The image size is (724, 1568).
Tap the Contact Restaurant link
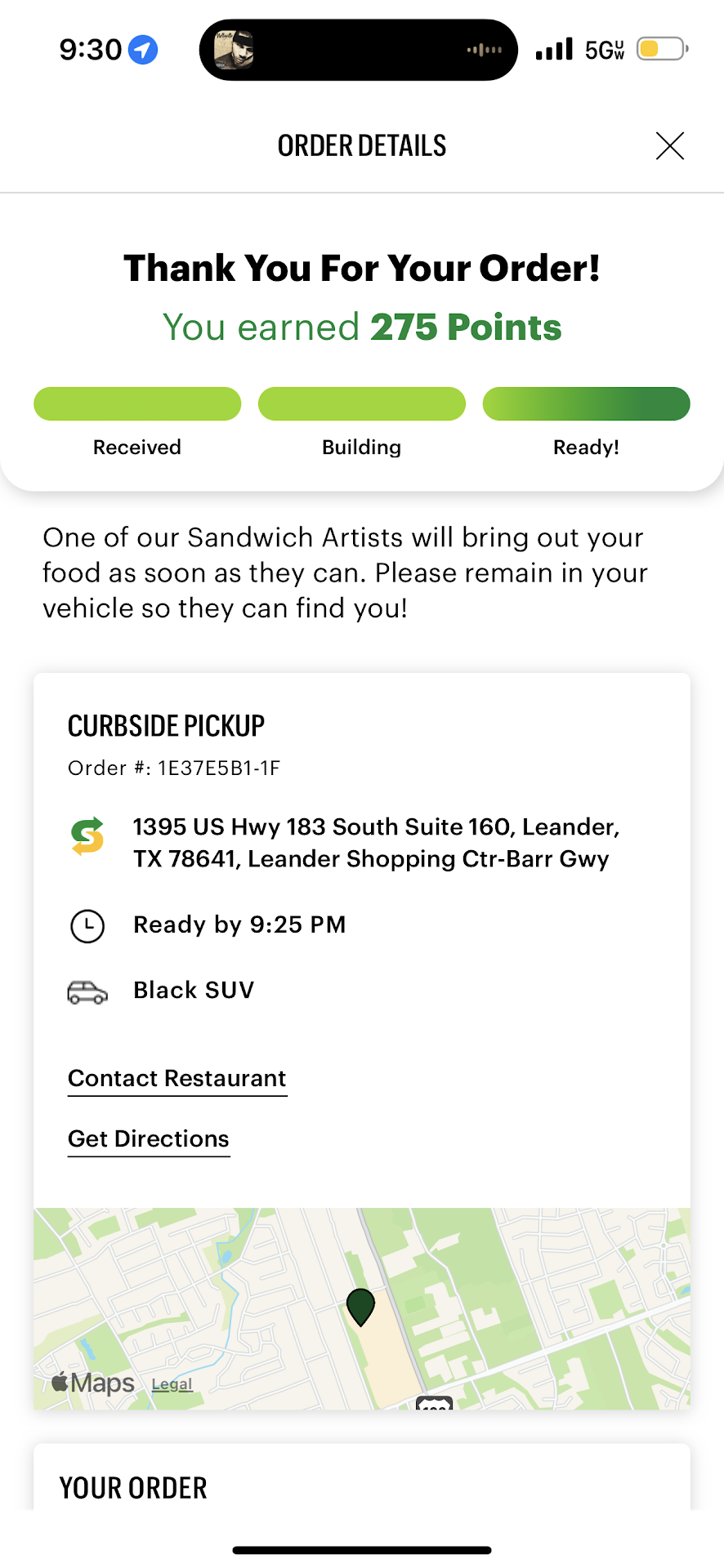tap(177, 1079)
